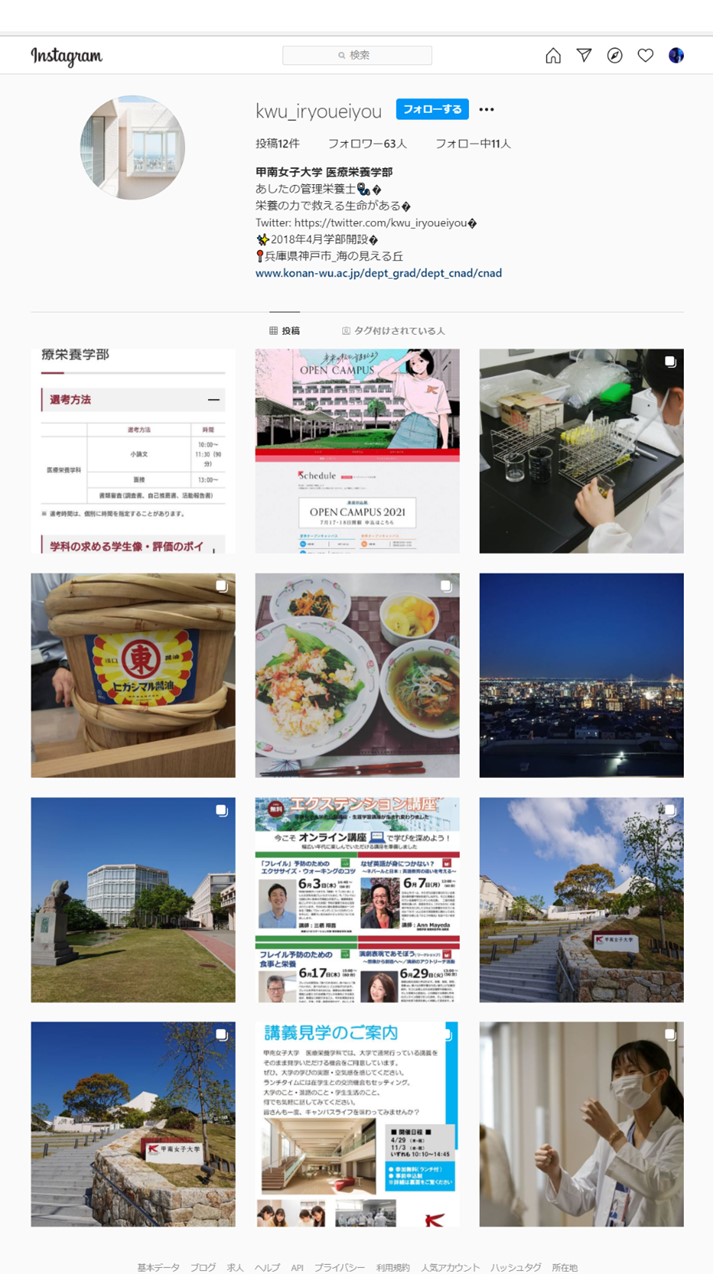
Task: Open the OPEN CAMPUS 2021 post
Action: coord(357,451)
